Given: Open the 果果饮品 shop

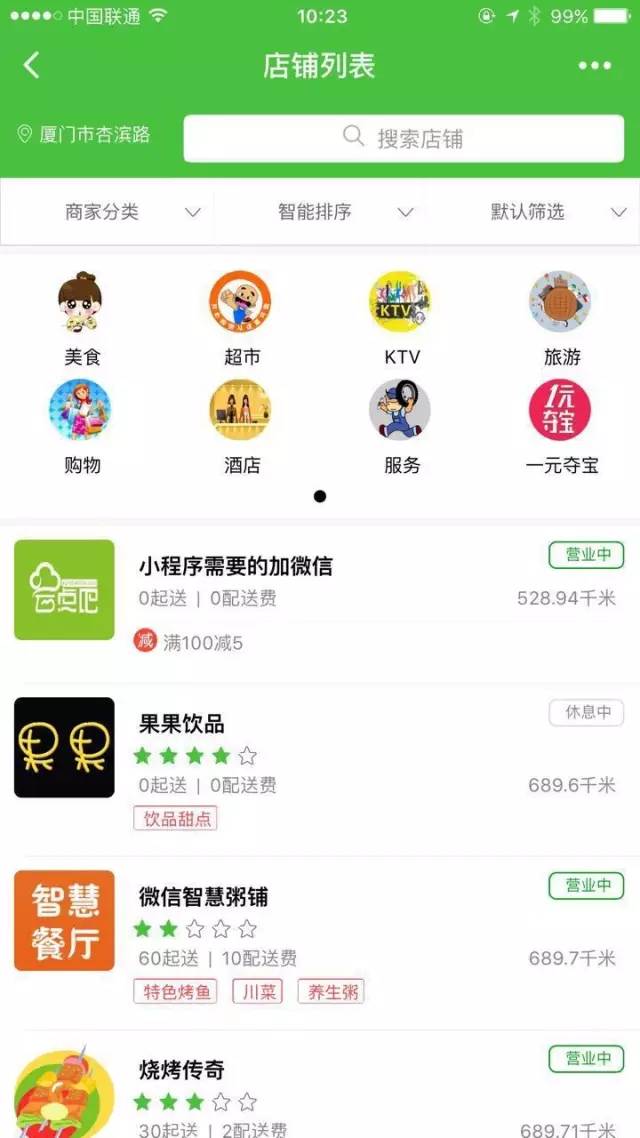Looking at the screenshot, I should pos(320,769).
